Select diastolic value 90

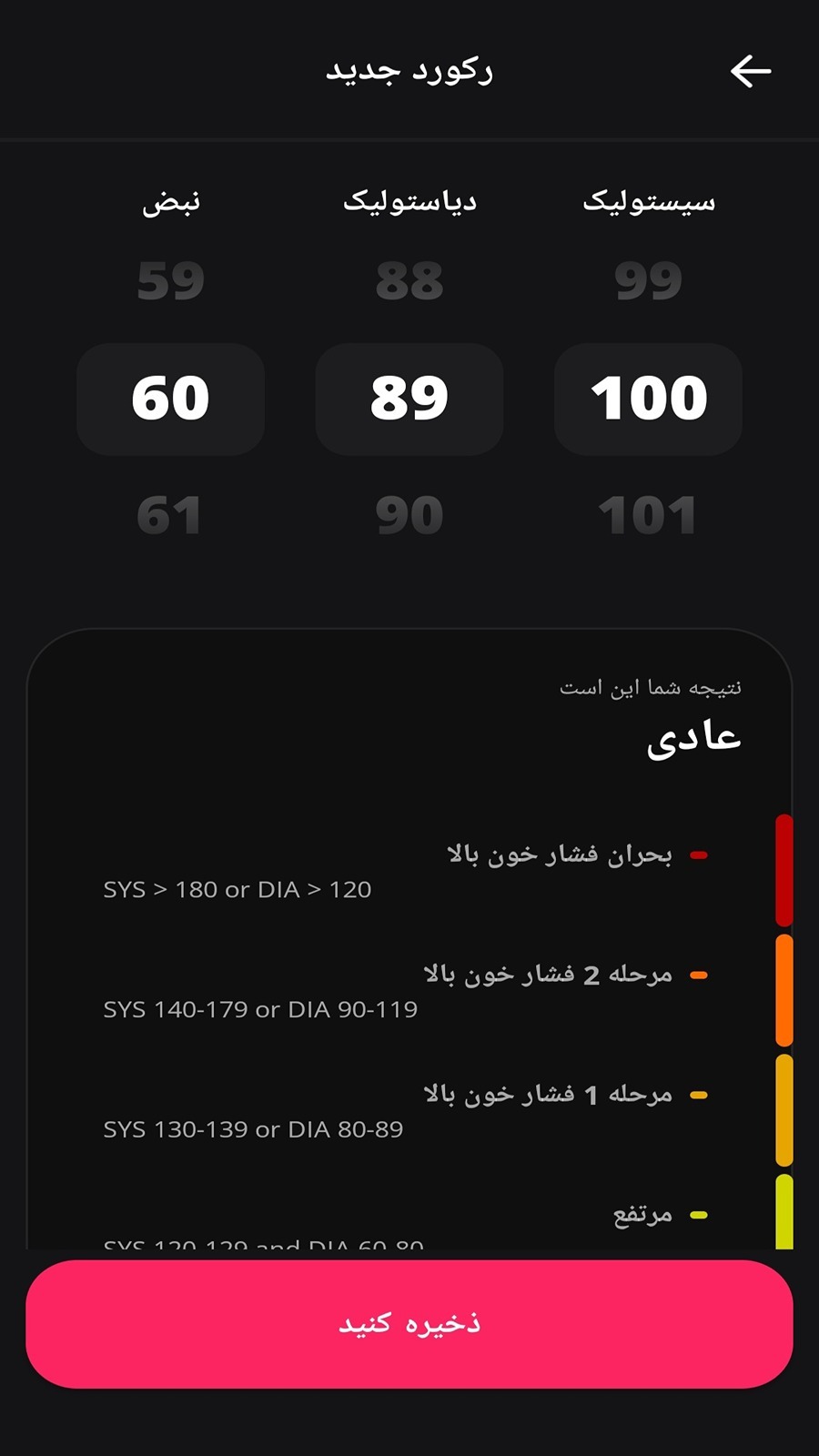(409, 516)
